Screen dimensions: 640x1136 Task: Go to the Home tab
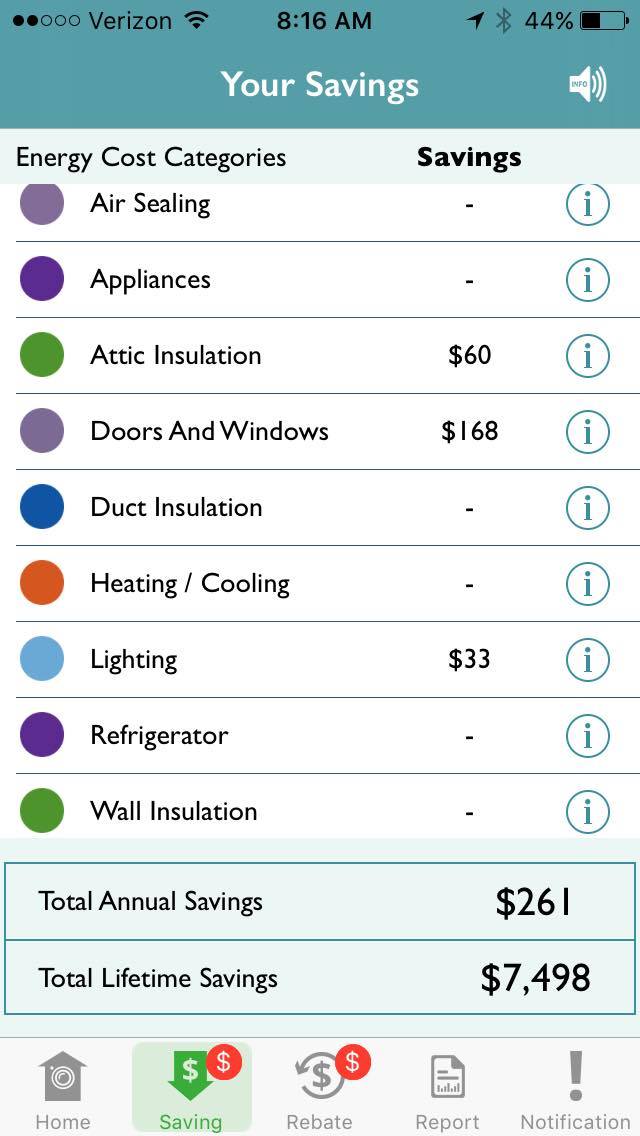coord(63,1090)
